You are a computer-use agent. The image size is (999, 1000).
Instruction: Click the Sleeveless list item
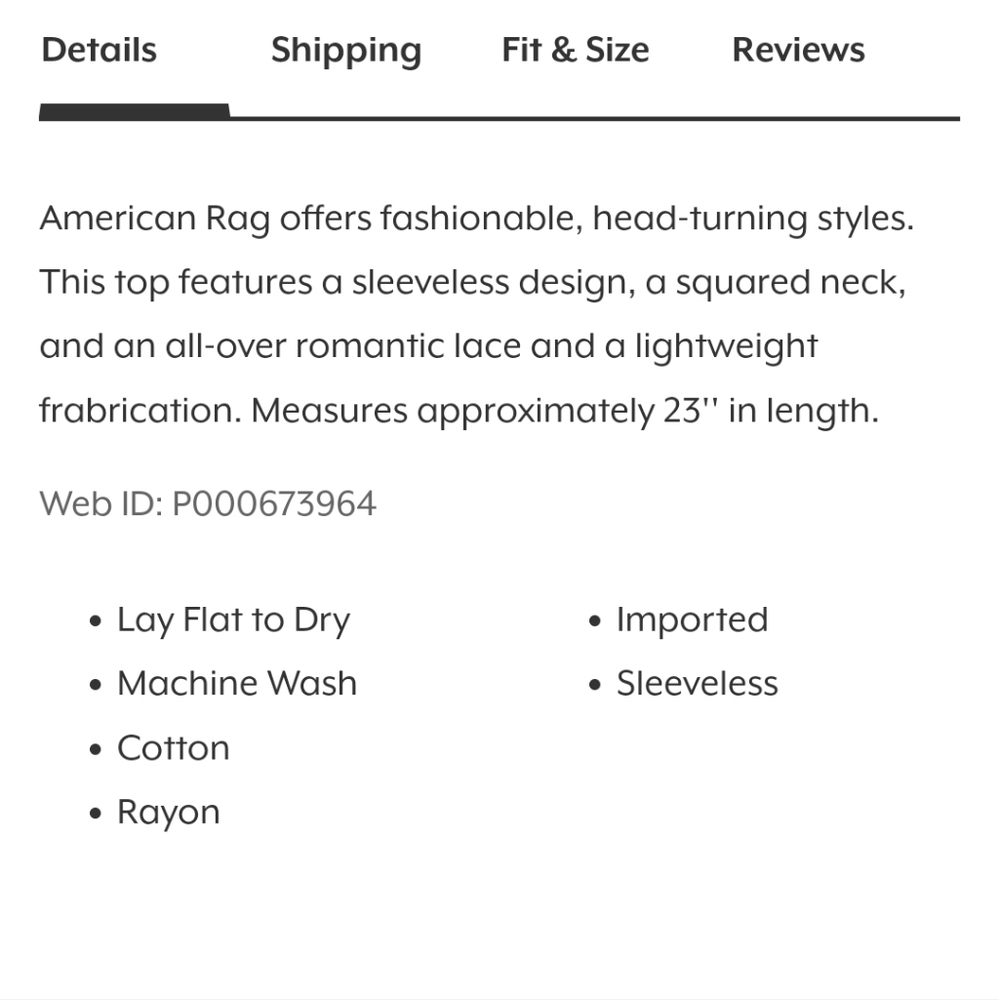pyautogui.click(x=697, y=683)
